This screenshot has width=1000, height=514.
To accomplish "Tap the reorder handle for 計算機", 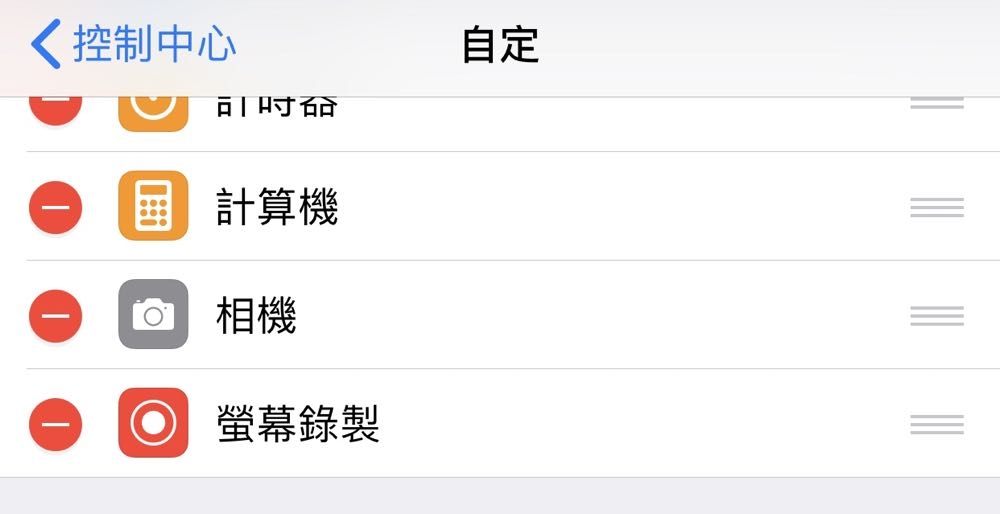I will click(937, 208).
